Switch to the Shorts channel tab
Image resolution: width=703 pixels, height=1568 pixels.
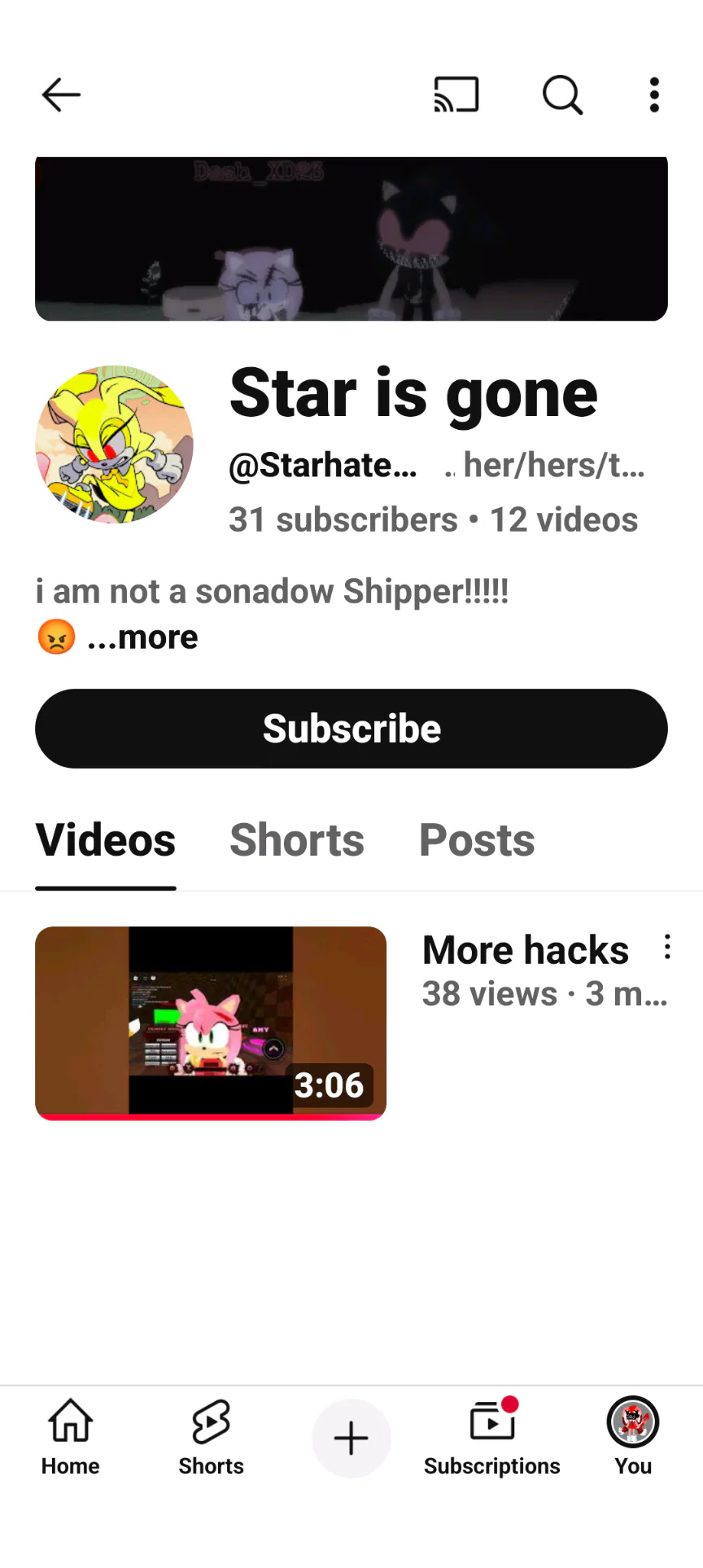(x=297, y=840)
